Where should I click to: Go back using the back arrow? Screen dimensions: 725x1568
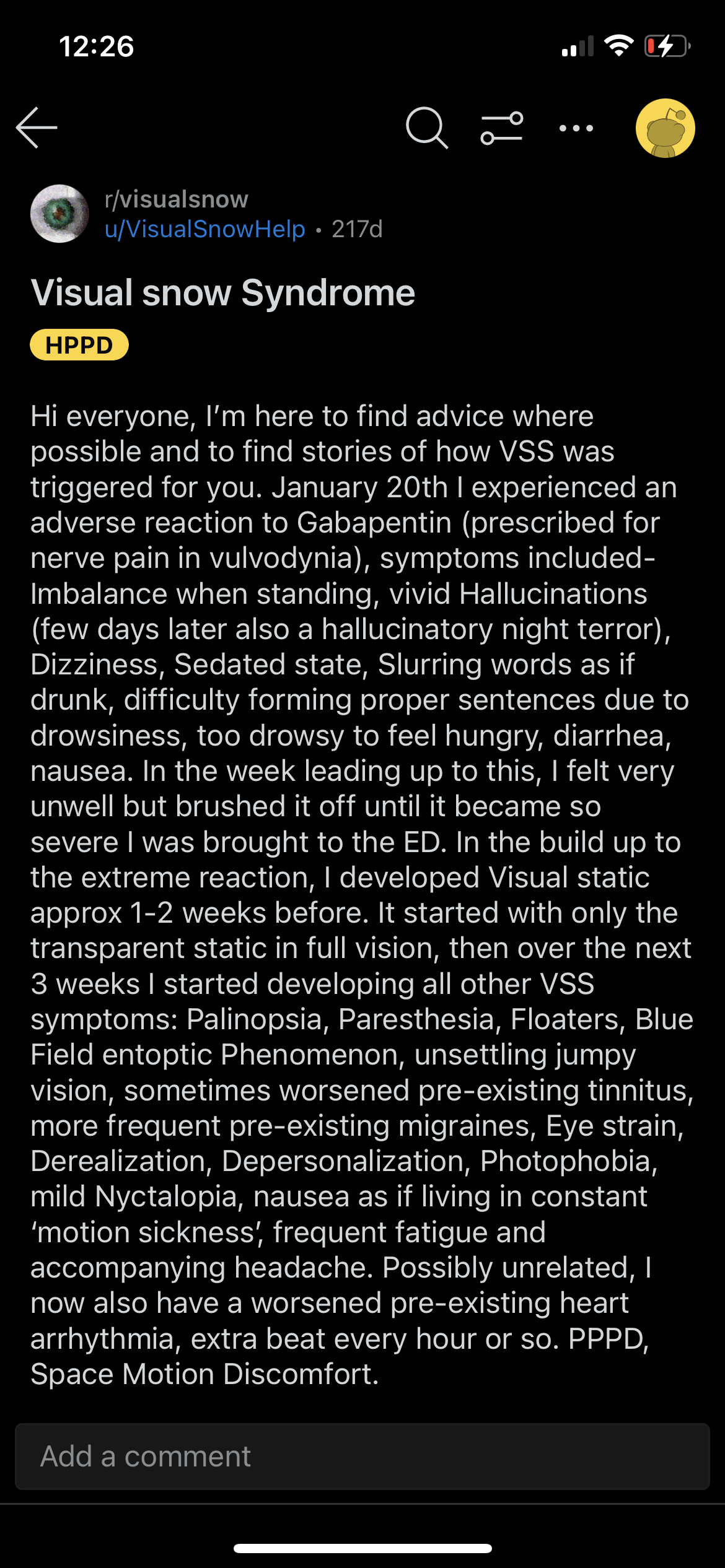pyautogui.click(x=37, y=128)
